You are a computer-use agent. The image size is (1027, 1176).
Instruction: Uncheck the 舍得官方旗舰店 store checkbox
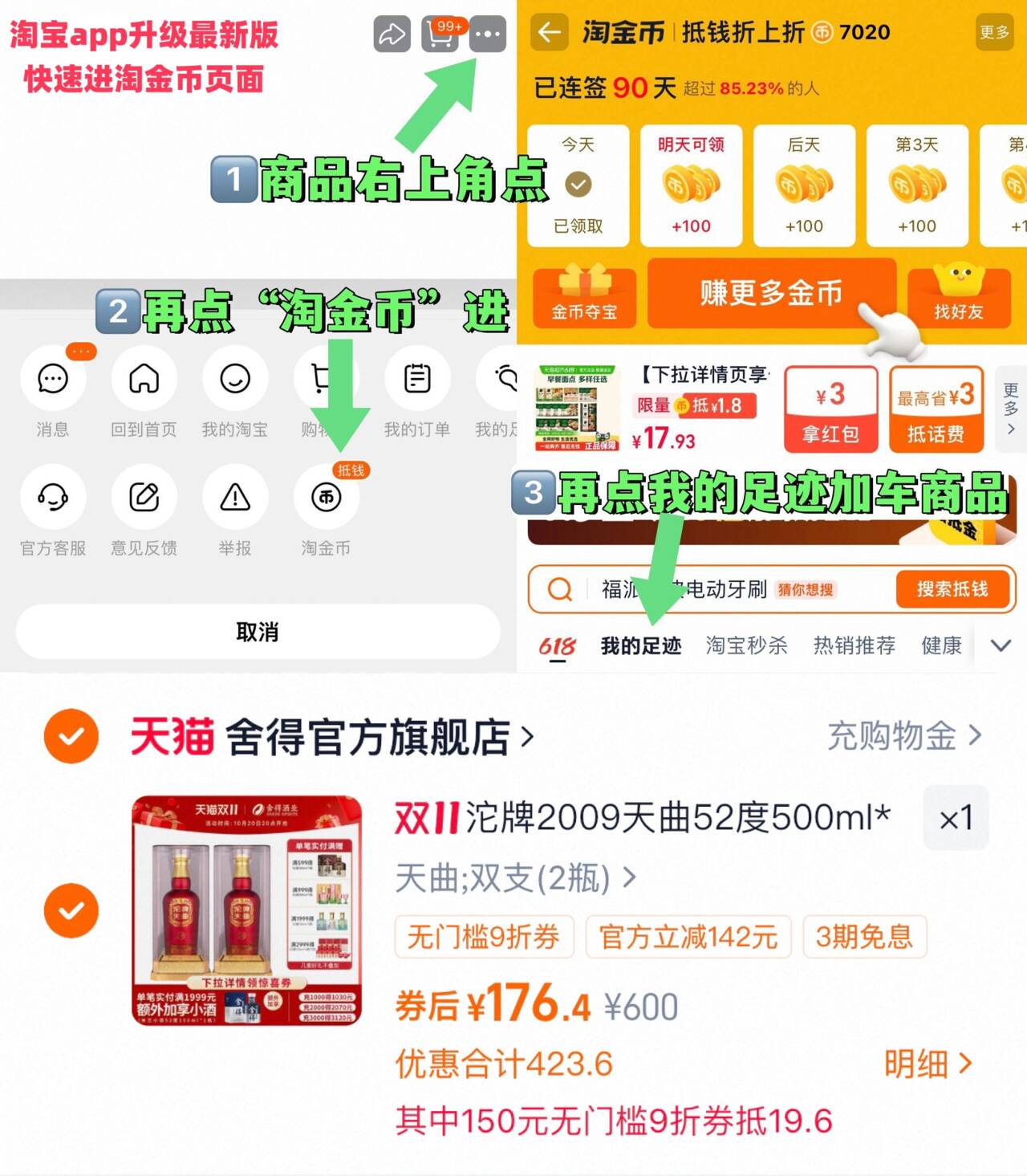pyautogui.click(x=71, y=735)
